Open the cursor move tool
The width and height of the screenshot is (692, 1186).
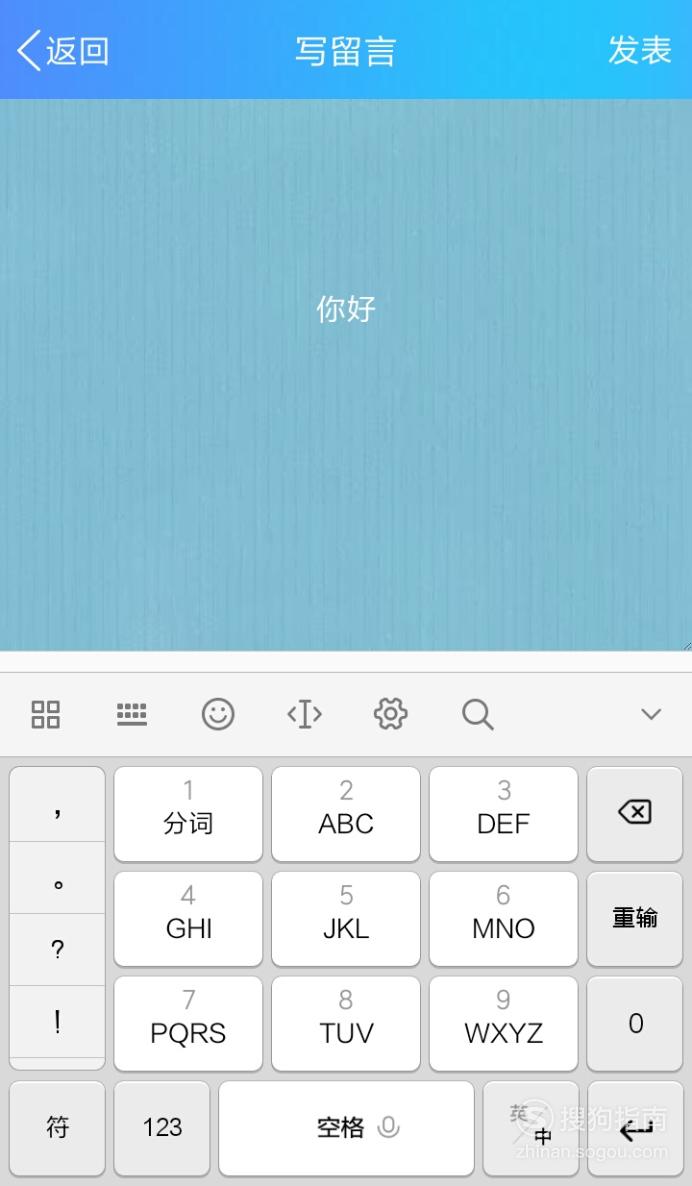click(x=304, y=714)
